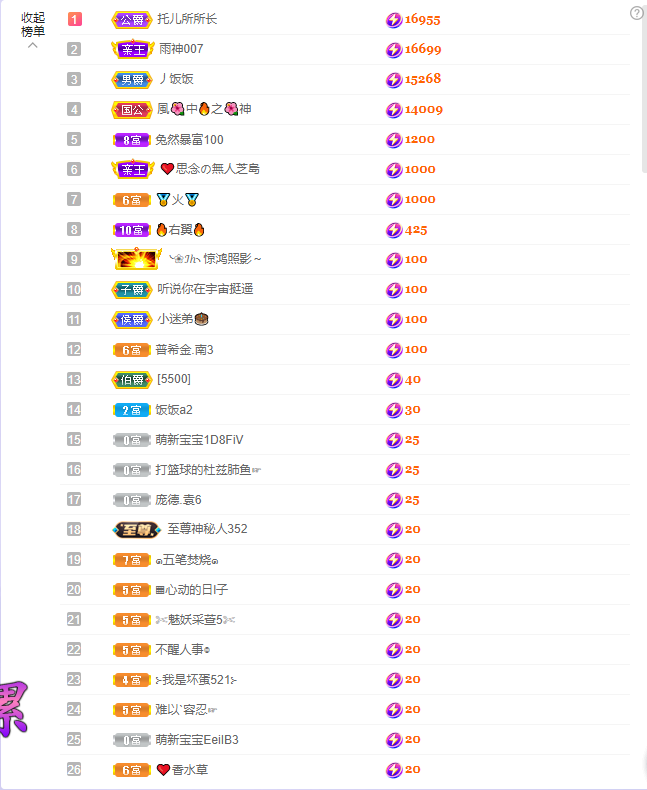Open user [5500] entry

174,379
